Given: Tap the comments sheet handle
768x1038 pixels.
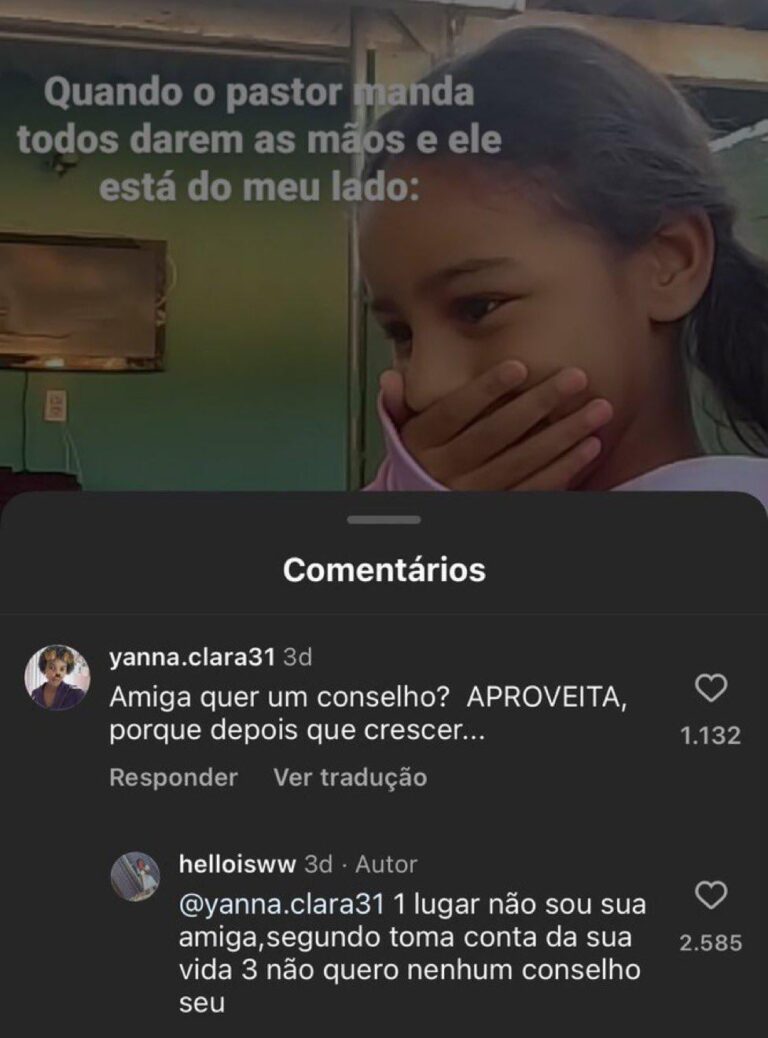Looking at the screenshot, I should pos(384,520).
